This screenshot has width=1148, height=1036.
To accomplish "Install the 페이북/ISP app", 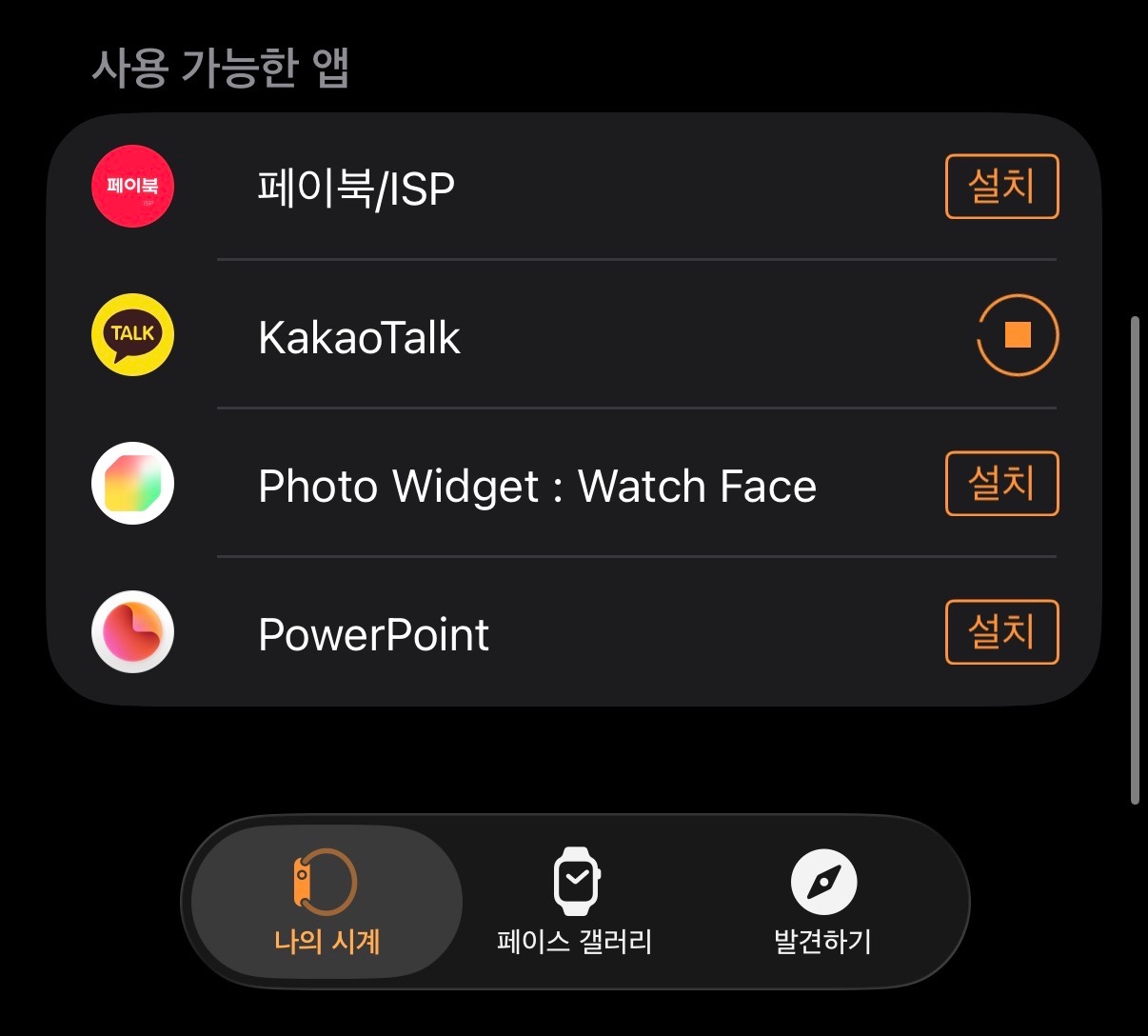I will pos(1001,187).
